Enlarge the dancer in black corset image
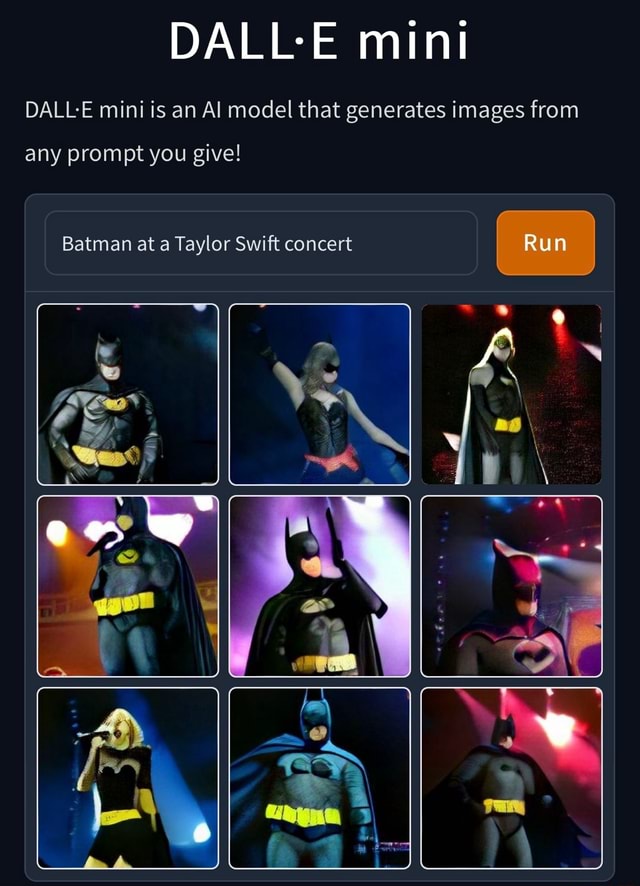 tap(320, 394)
